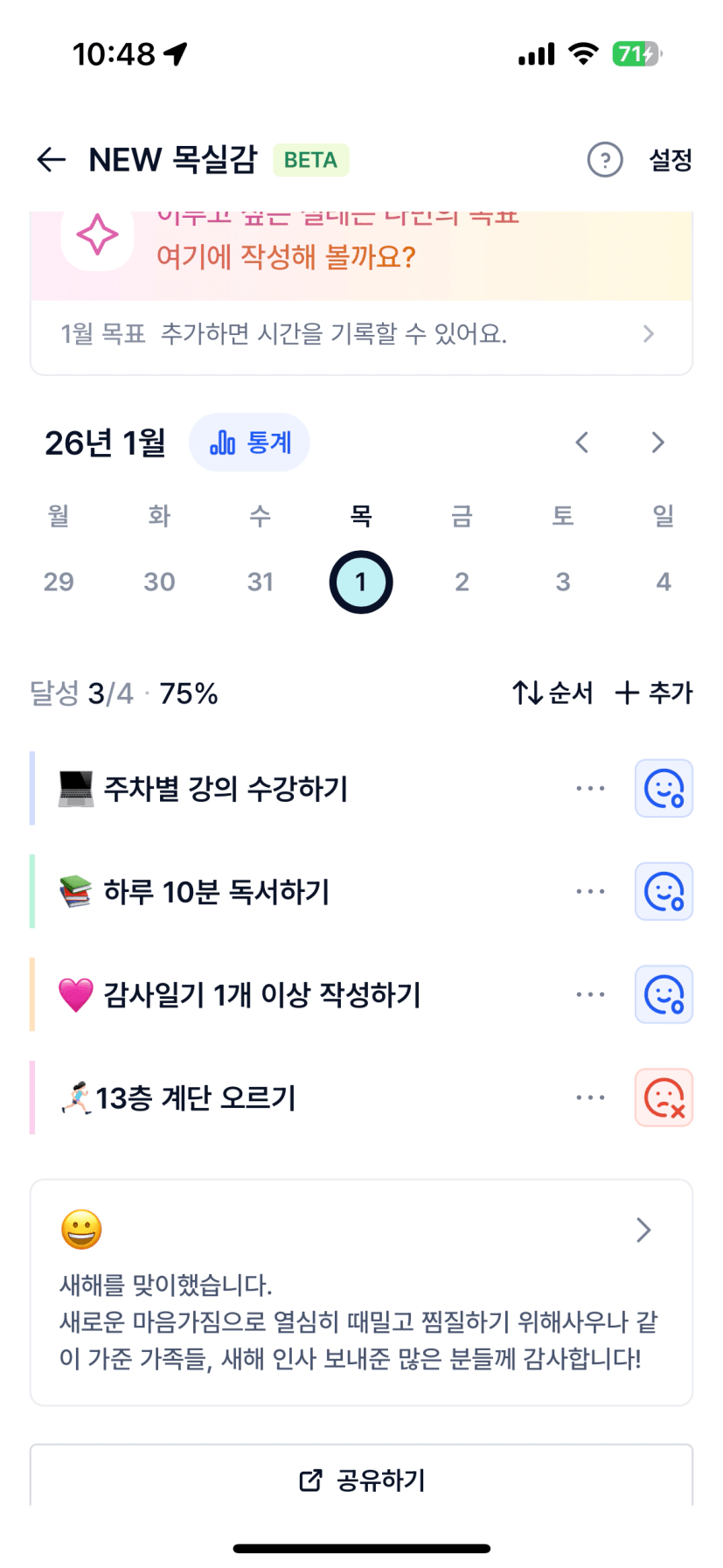
Task: Go to the next week
Action: (x=657, y=443)
